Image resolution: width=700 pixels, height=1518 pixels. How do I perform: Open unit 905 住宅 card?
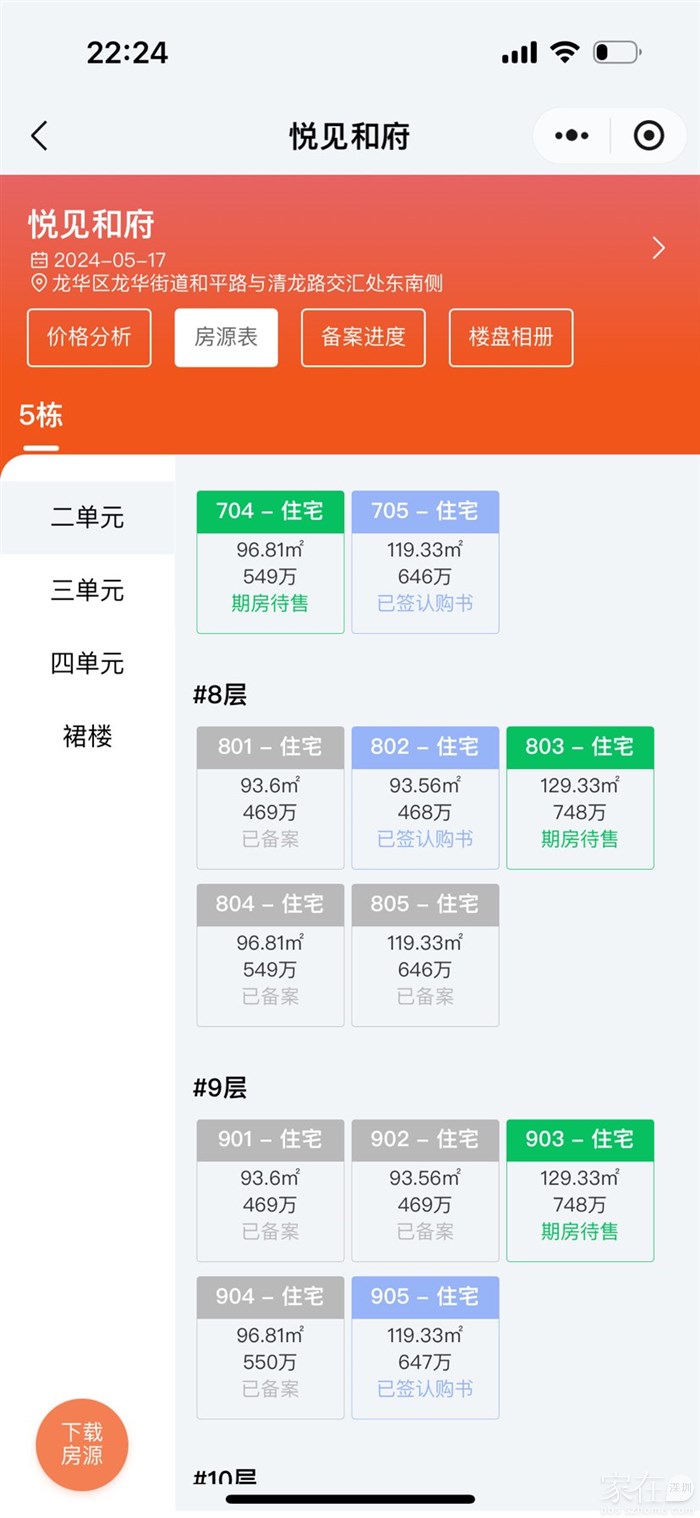[425, 1347]
